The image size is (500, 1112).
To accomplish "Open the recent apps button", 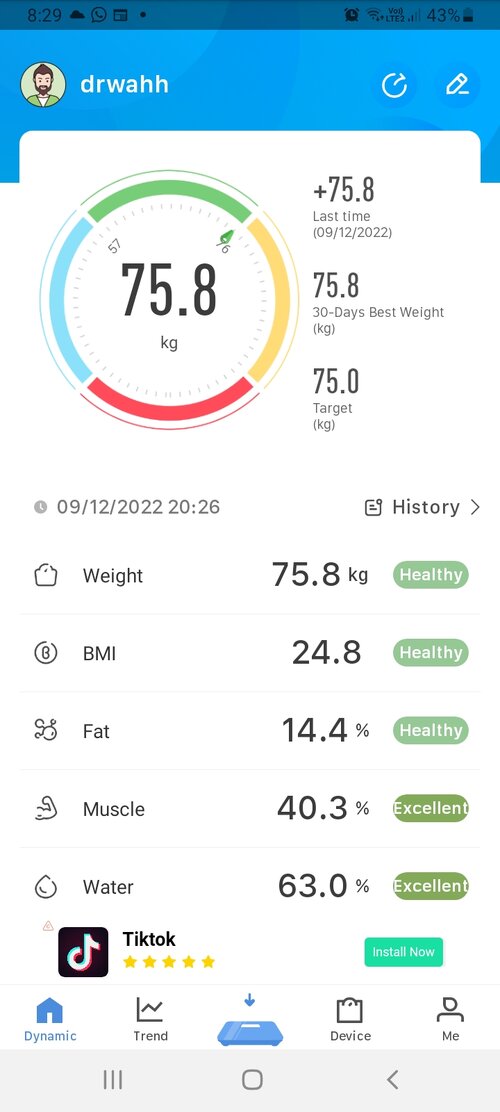I will coord(113,1080).
